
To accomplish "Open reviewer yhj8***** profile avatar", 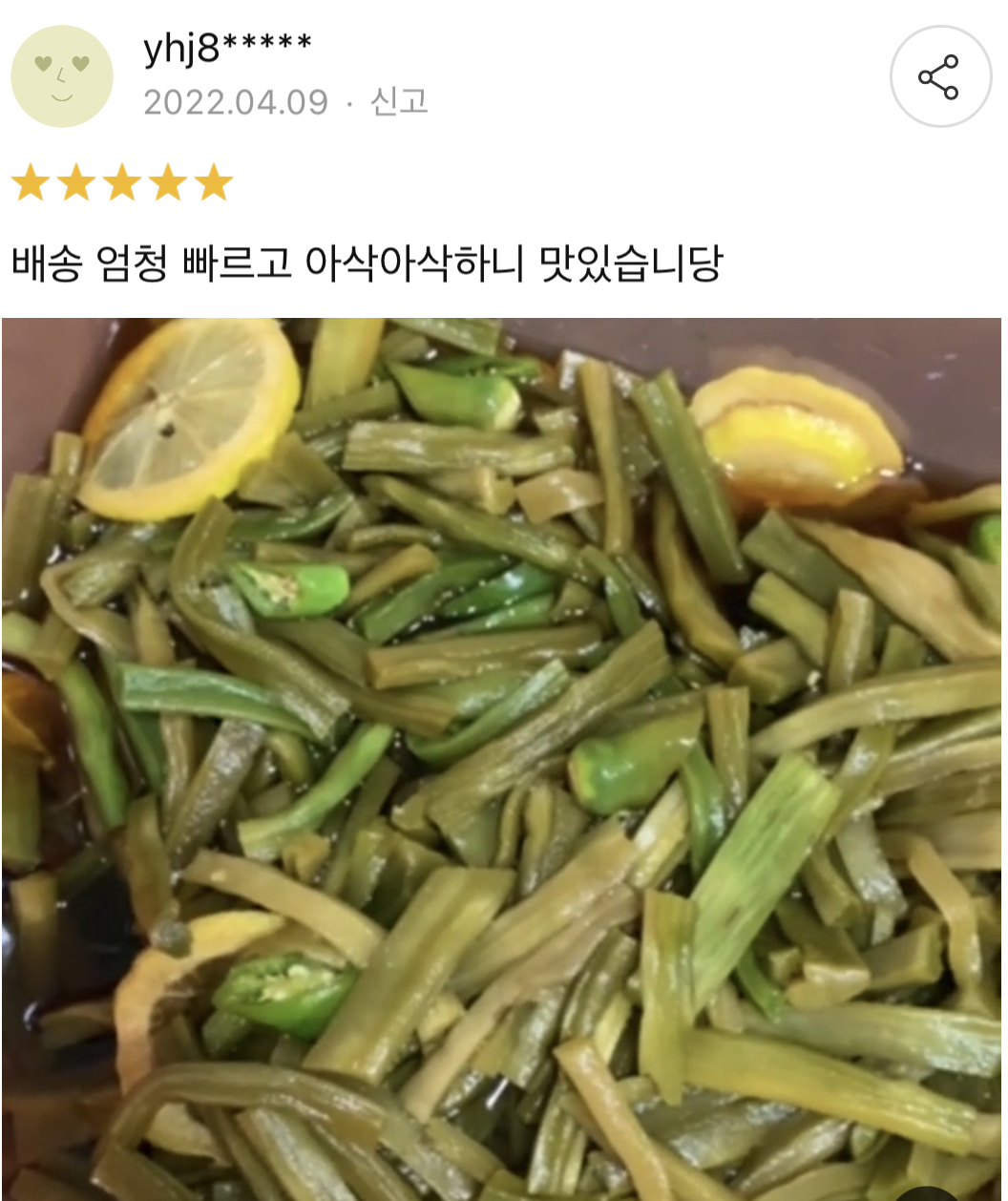I will click(x=62, y=76).
